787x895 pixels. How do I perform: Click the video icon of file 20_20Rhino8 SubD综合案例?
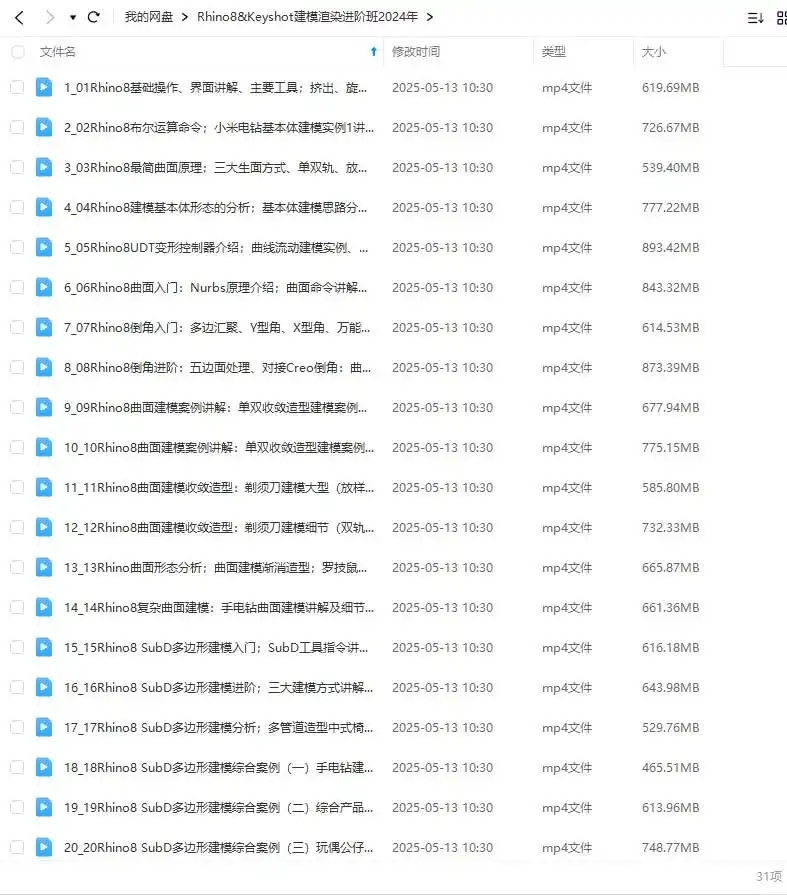pyautogui.click(x=43, y=847)
